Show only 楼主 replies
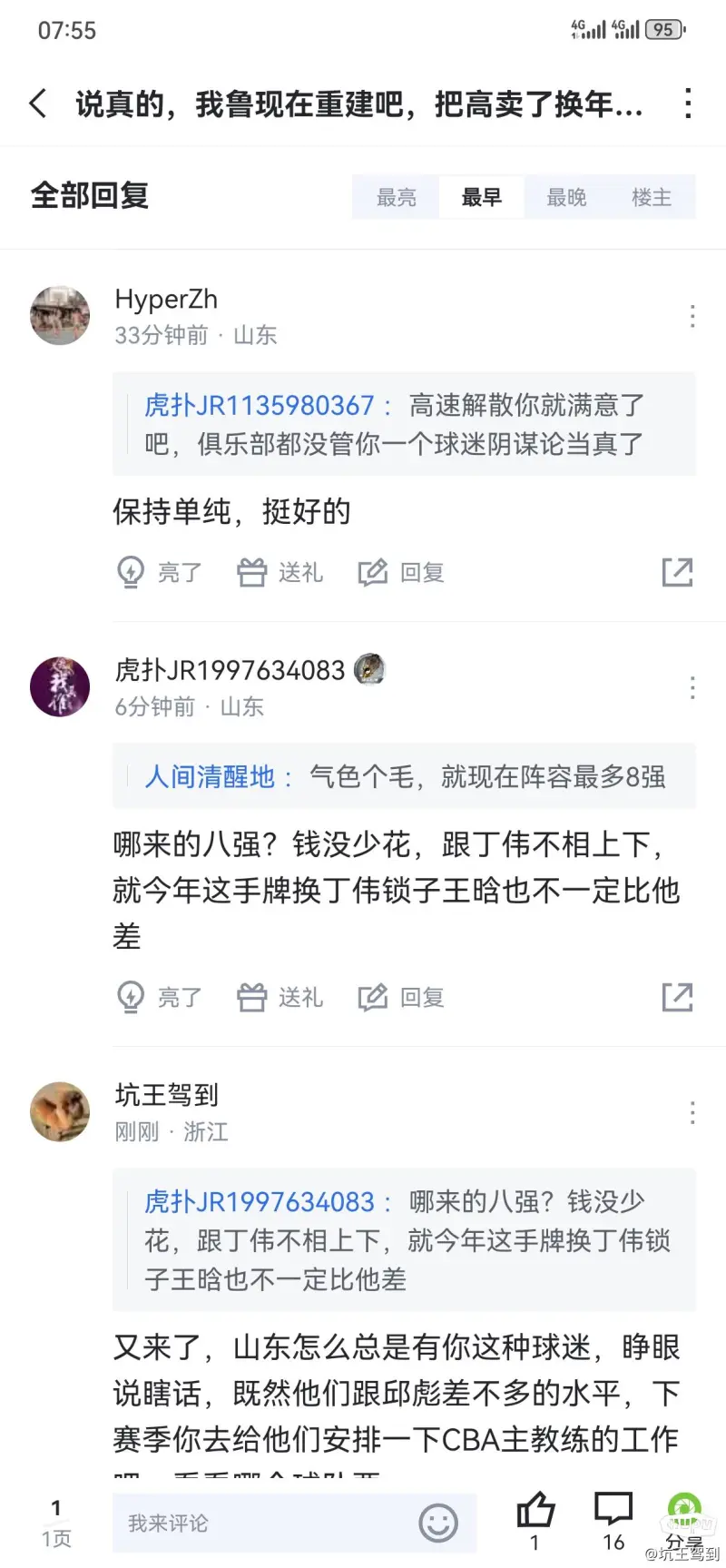This screenshot has width=726, height=1568. [652, 197]
